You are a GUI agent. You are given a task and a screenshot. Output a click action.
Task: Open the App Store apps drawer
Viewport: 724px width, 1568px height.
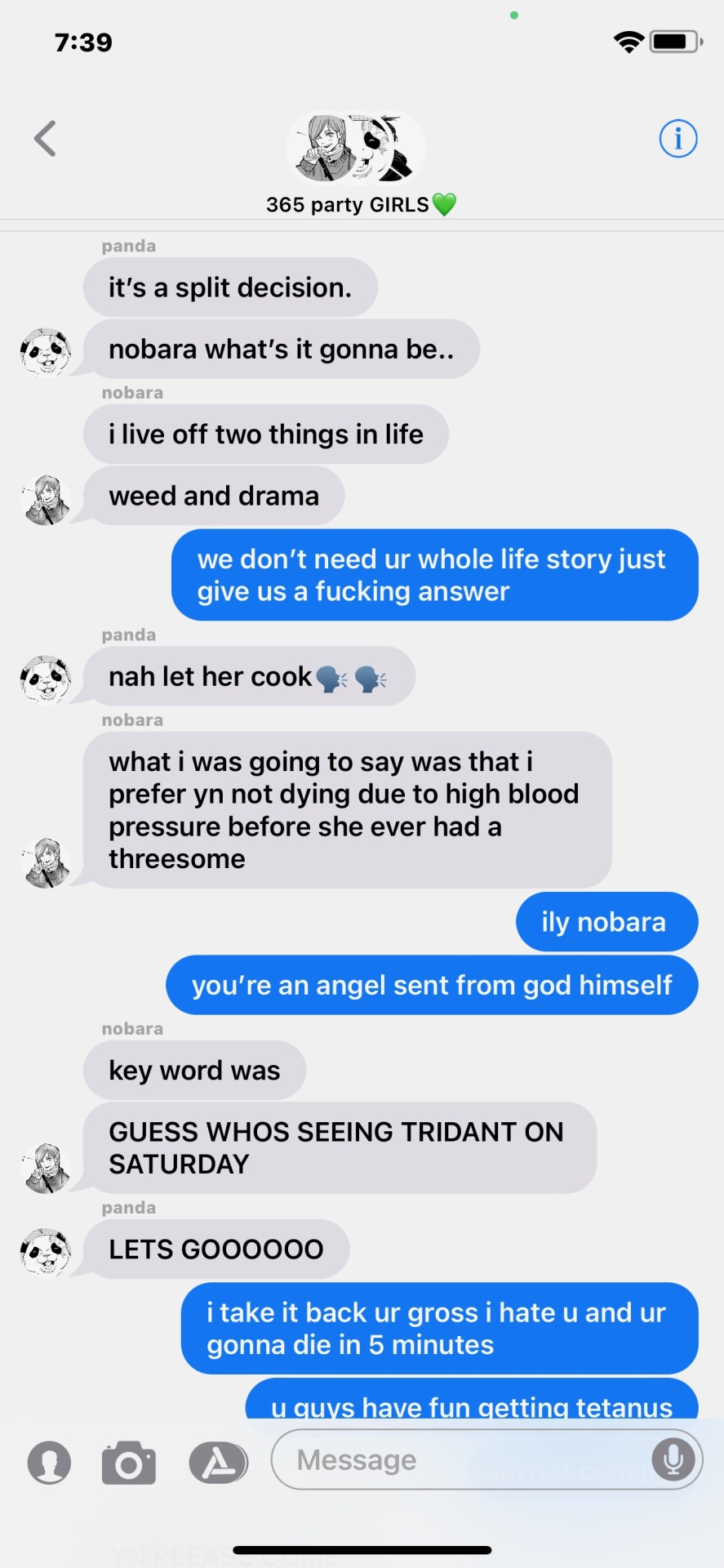(x=218, y=1462)
